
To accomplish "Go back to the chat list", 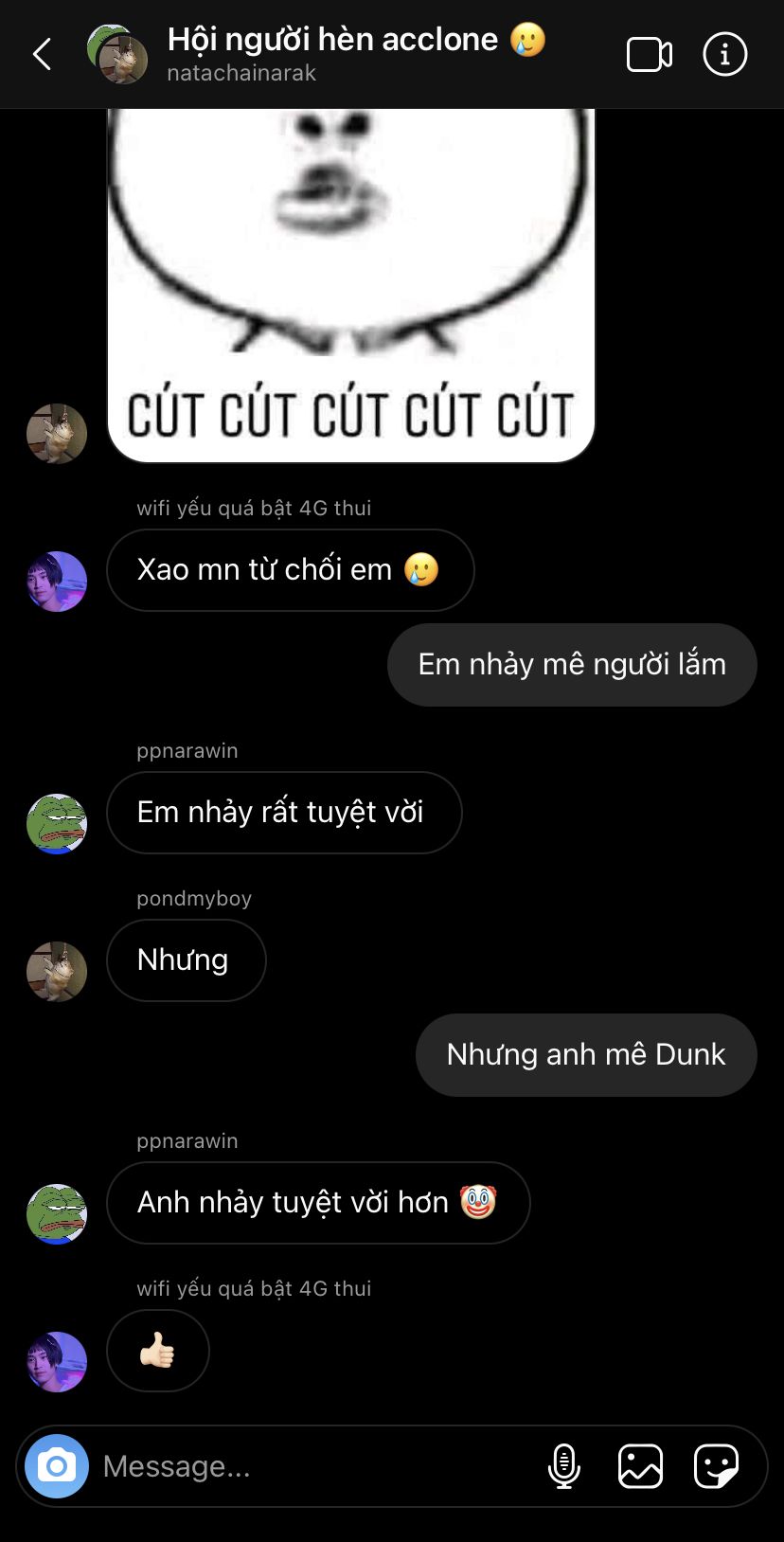I will coord(43,55).
